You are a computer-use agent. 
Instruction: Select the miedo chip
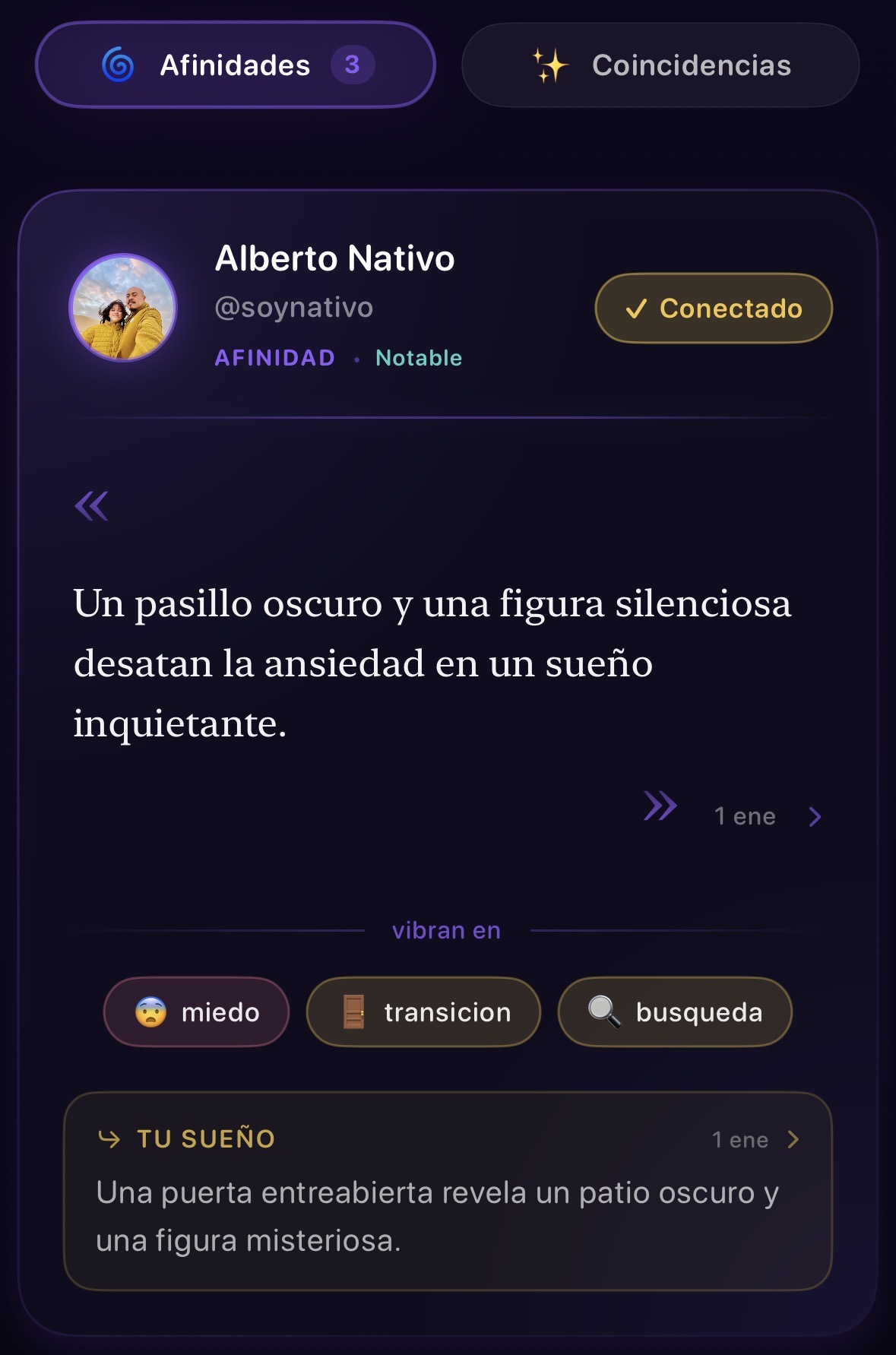click(x=197, y=1012)
